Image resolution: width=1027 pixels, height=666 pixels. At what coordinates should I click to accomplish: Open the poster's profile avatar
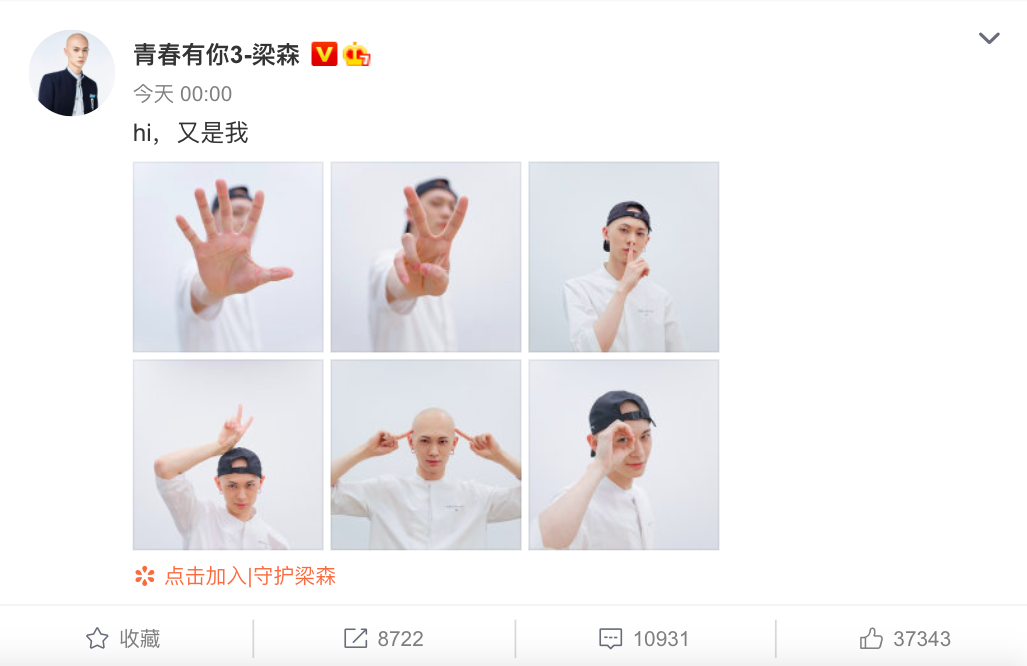(71, 73)
